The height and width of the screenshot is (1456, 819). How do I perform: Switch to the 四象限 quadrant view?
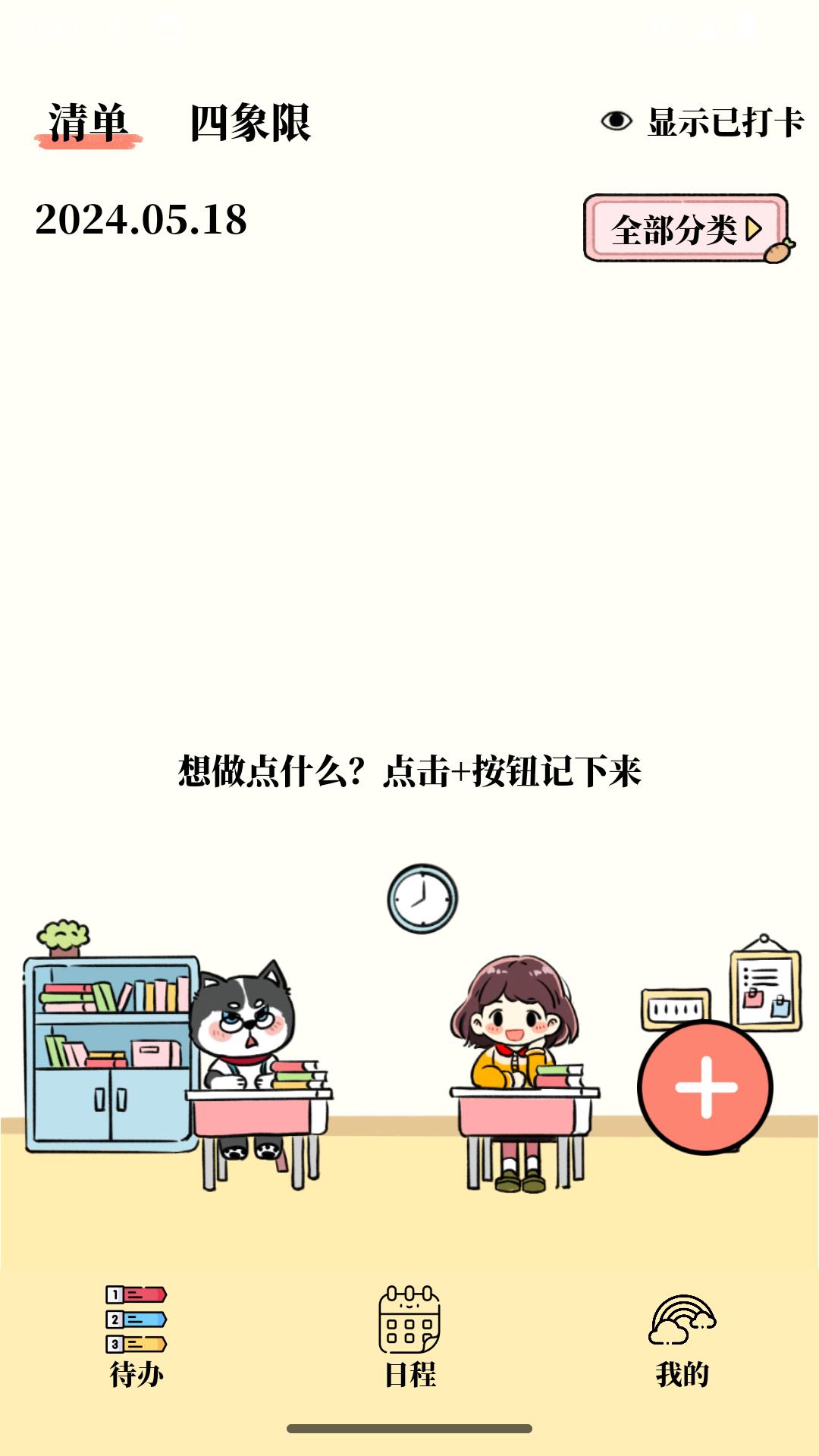(x=252, y=121)
